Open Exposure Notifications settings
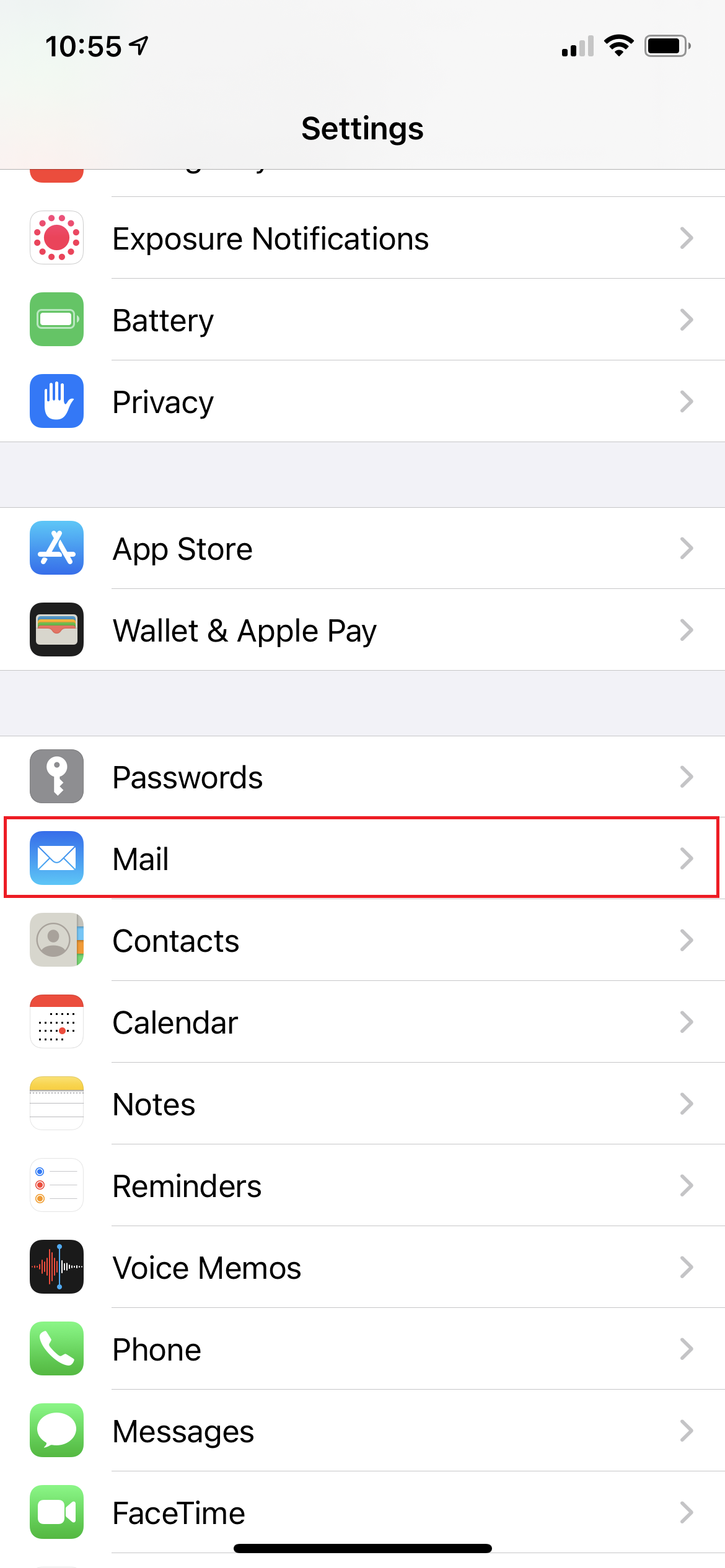 coord(362,238)
